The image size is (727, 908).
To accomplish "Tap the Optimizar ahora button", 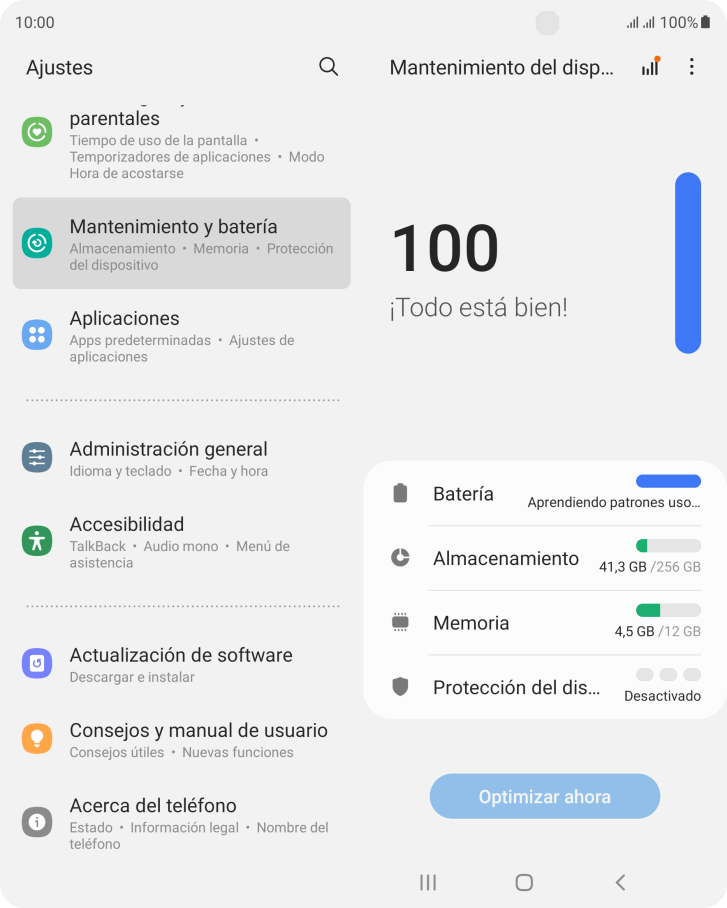I will tap(545, 797).
